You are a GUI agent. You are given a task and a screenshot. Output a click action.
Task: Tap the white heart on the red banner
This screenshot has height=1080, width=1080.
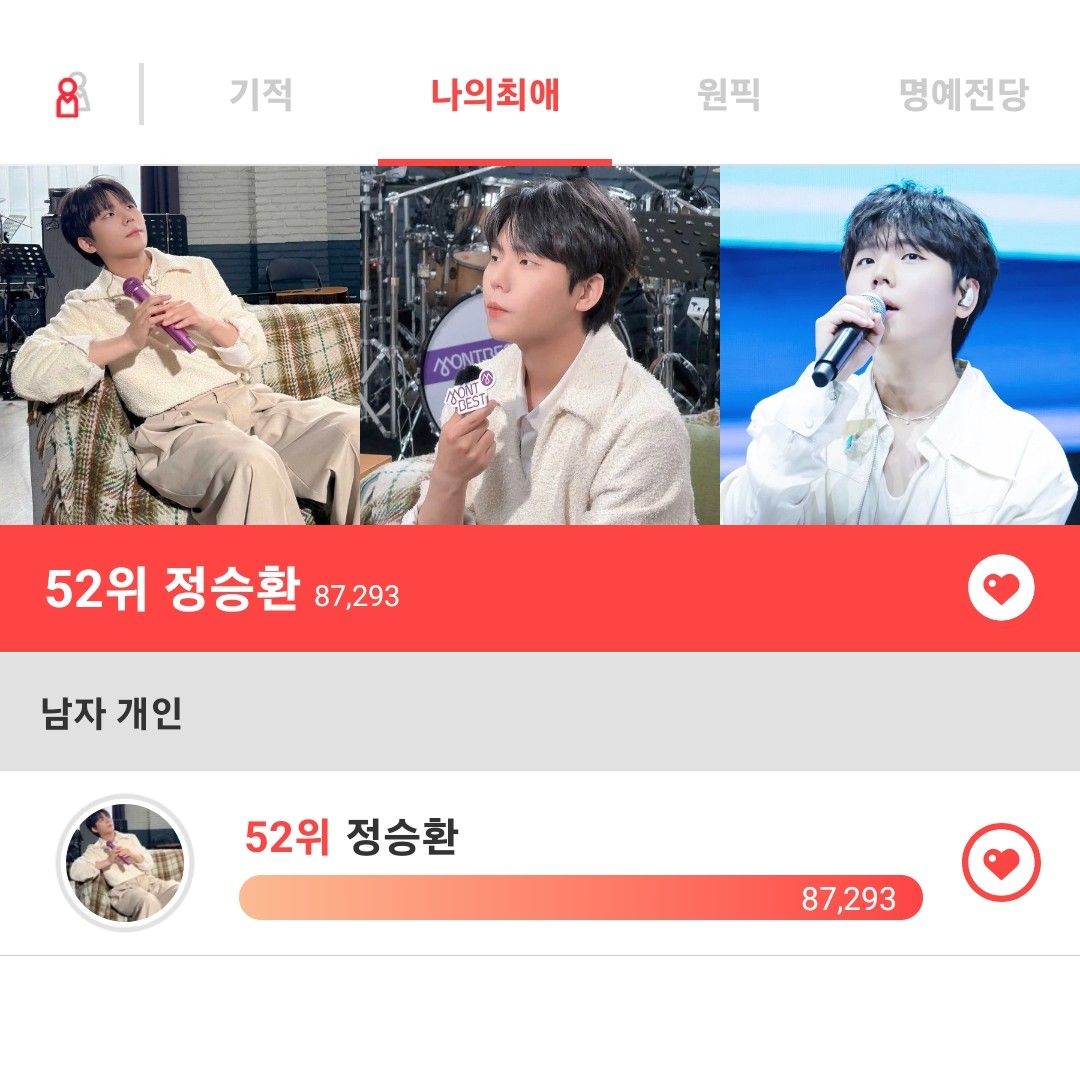[x=1001, y=588]
